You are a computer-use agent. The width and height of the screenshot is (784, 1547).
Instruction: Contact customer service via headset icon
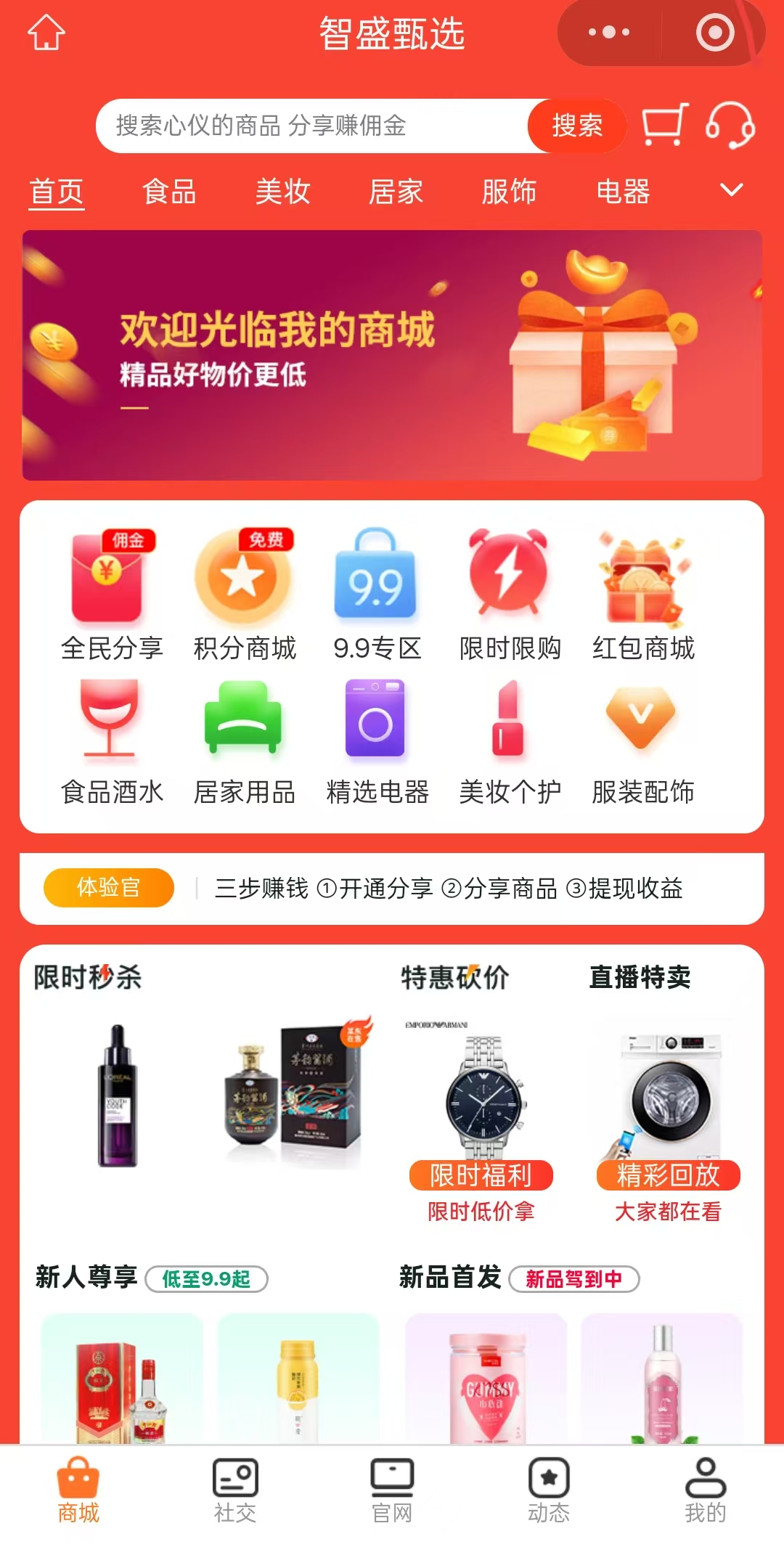point(730,126)
